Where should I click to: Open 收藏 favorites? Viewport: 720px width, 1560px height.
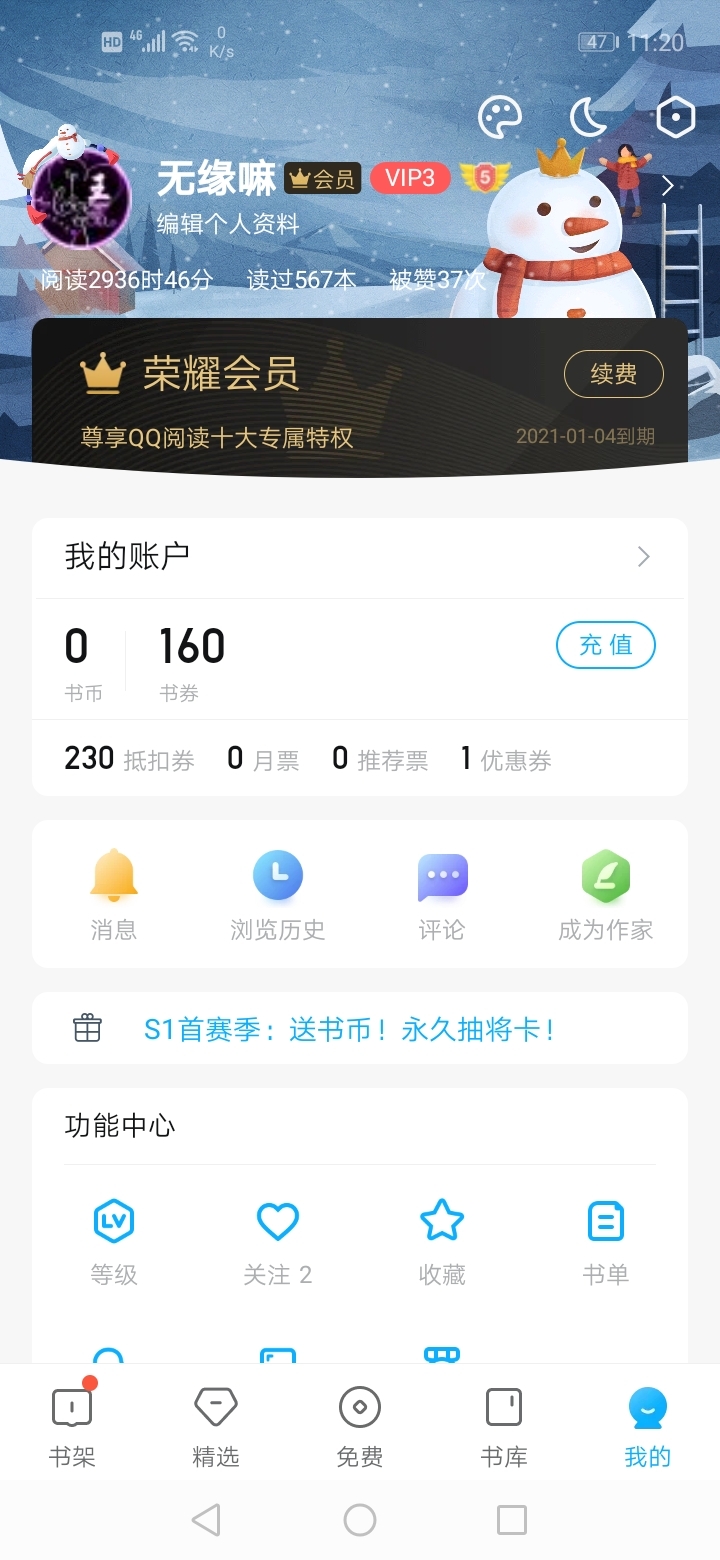[x=442, y=1240]
